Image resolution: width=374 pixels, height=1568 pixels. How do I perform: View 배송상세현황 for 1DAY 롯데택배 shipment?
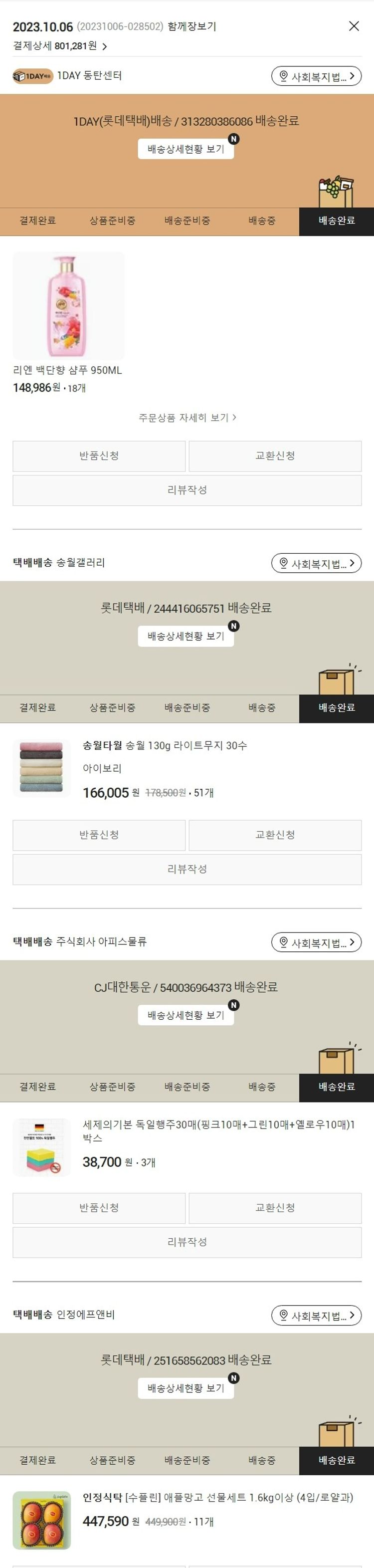pyautogui.click(x=186, y=149)
